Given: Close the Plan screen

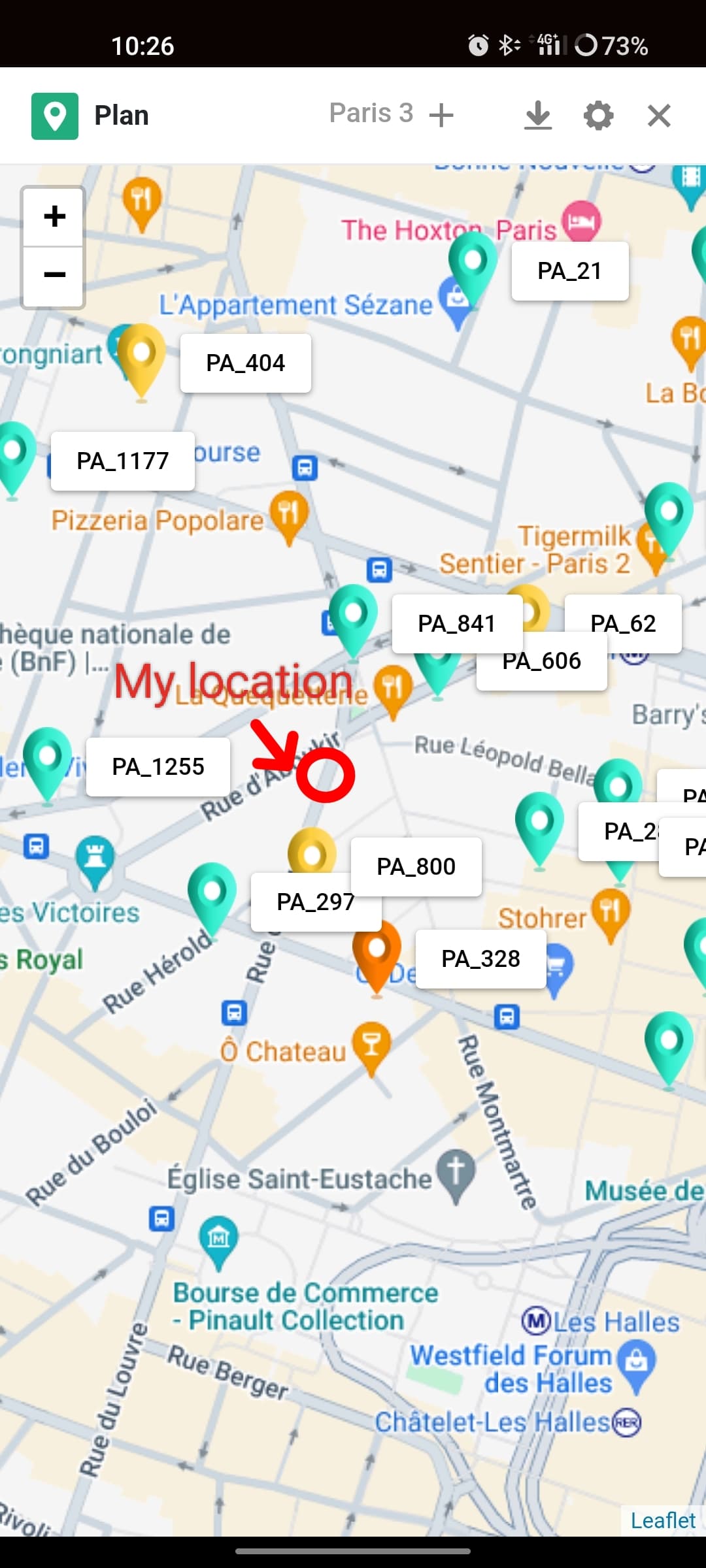Looking at the screenshot, I should (659, 116).
